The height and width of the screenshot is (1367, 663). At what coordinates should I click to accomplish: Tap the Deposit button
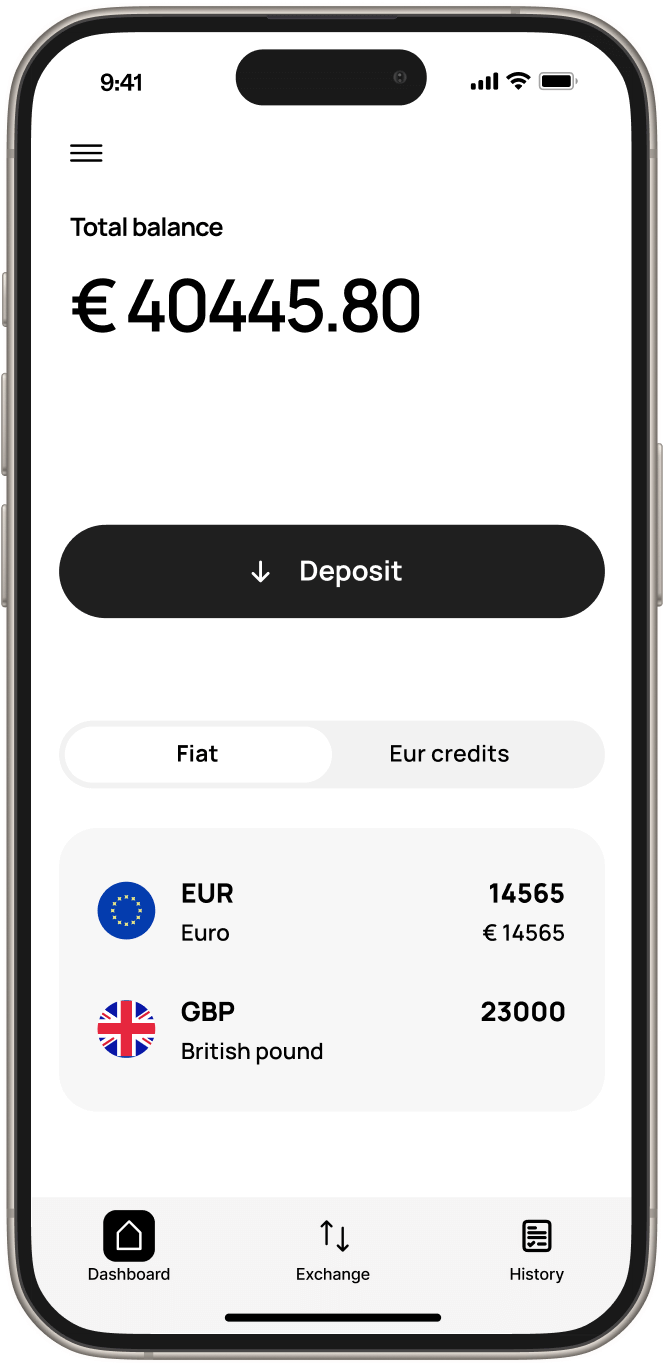click(332, 571)
